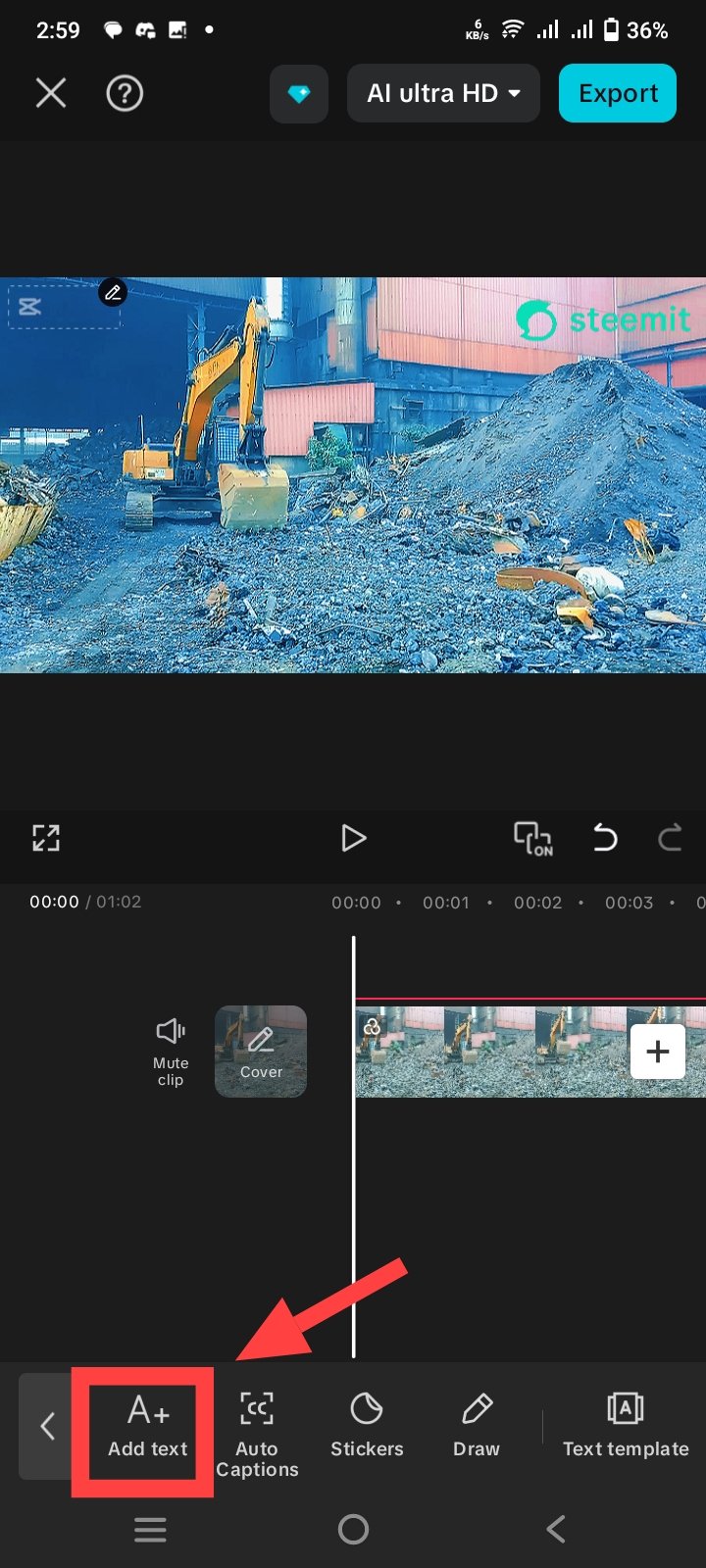Enter fullscreen preview
The image size is (706, 1568).
pos(46,838)
